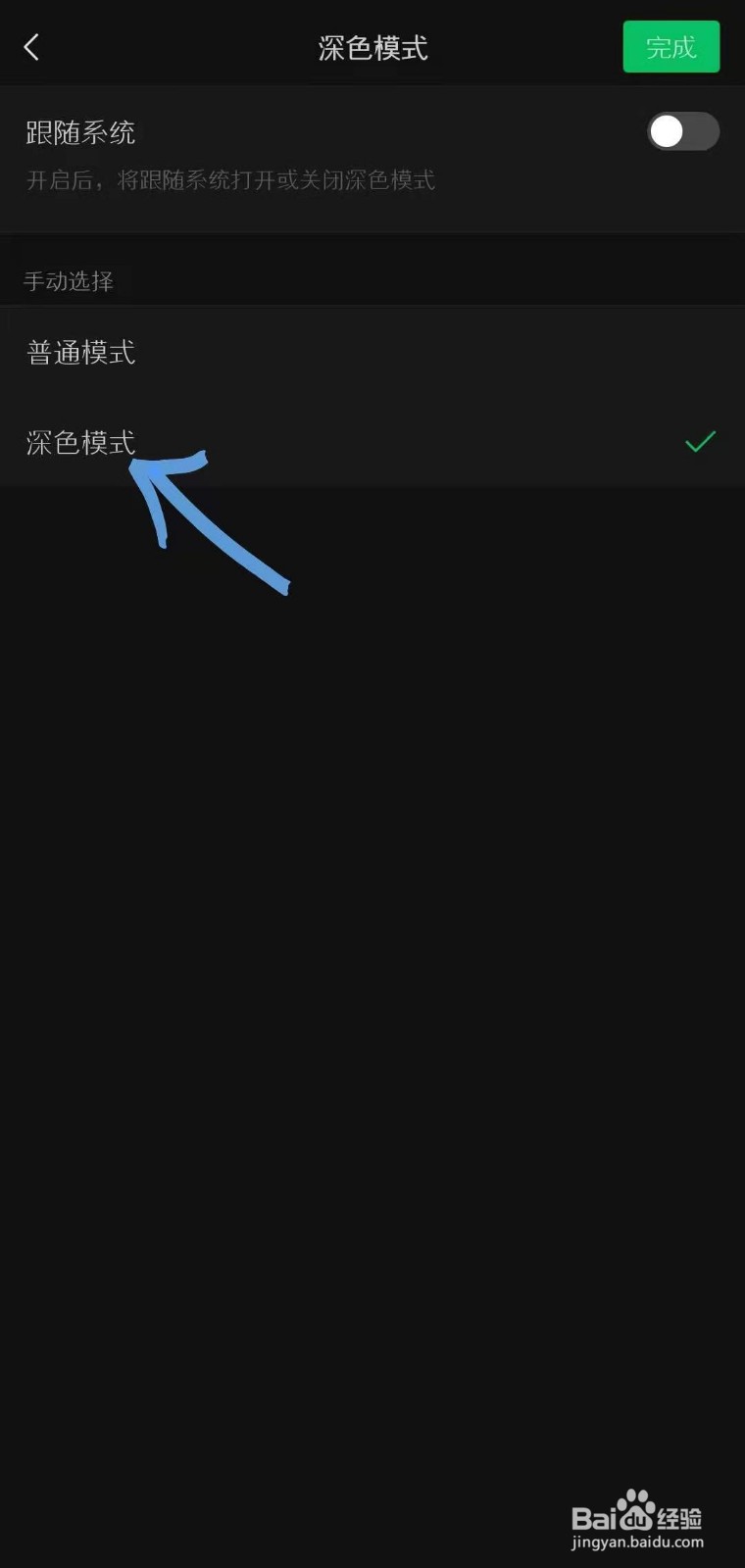Click the 手动选择 section header
745x1568 pixels.
[x=69, y=280]
